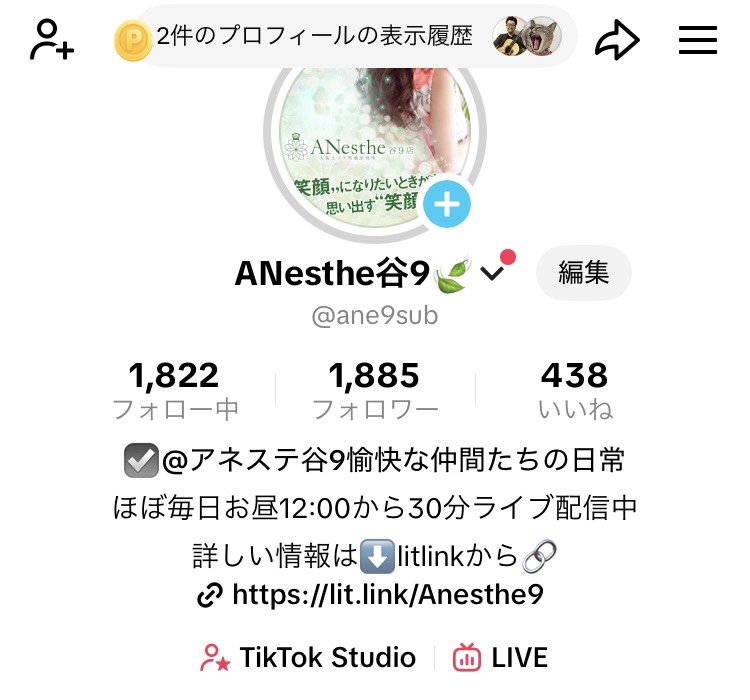Share this profile via arrow icon

coord(616,40)
